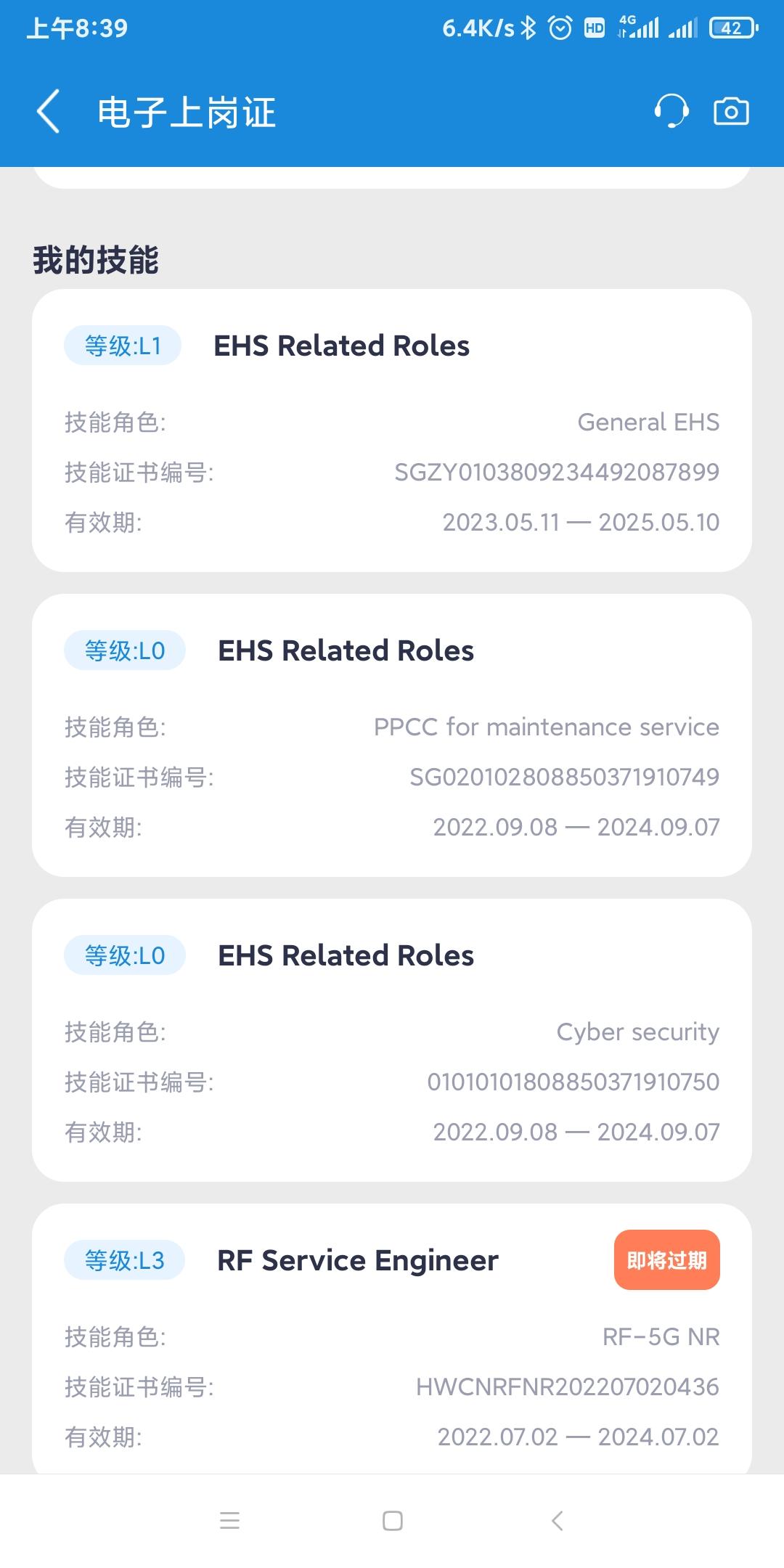This screenshot has height=1568, width=784.
Task: Go back from the 电子上岗证 page
Action: pos(49,112)
